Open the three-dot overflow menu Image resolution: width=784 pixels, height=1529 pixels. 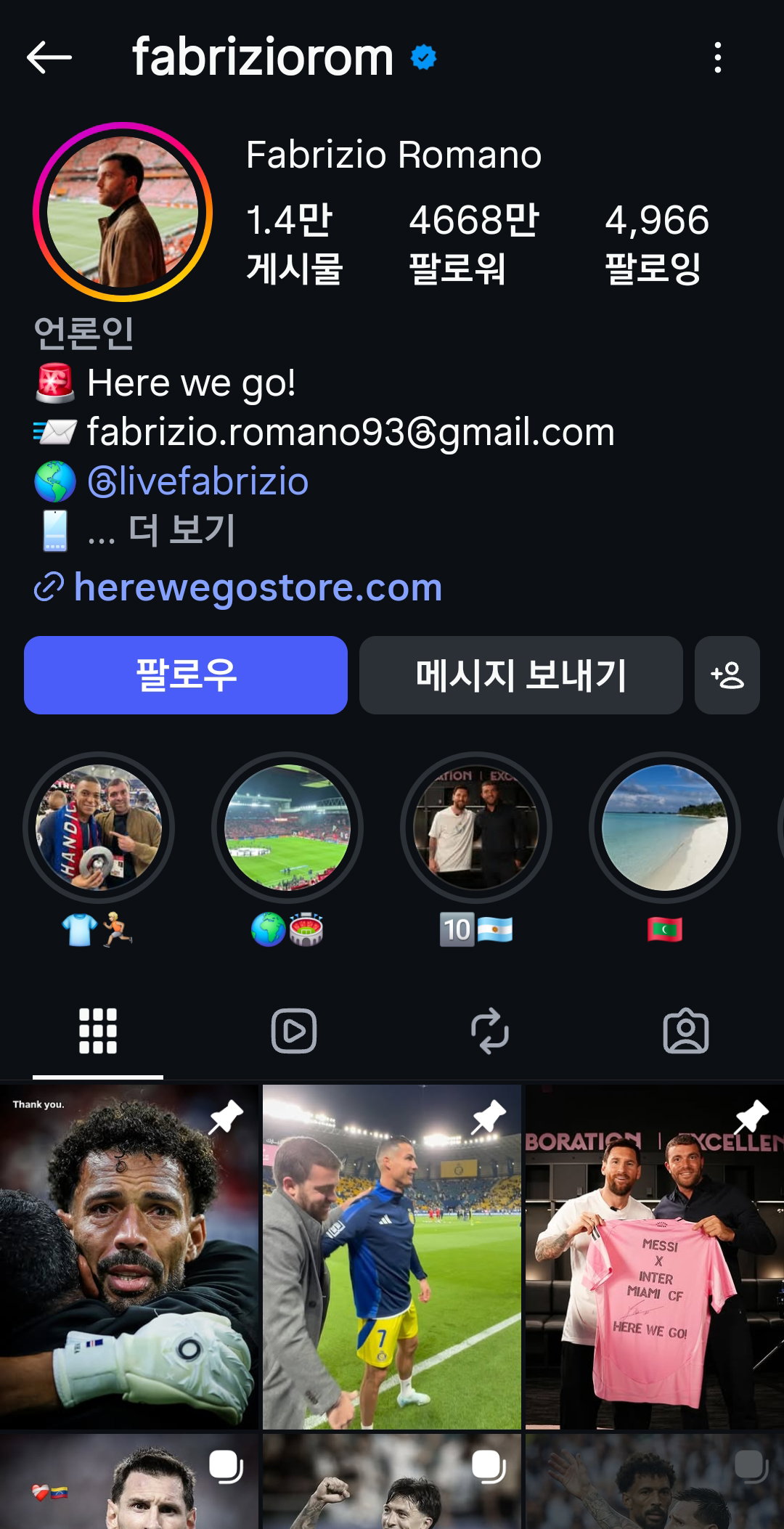pos(717,57)
